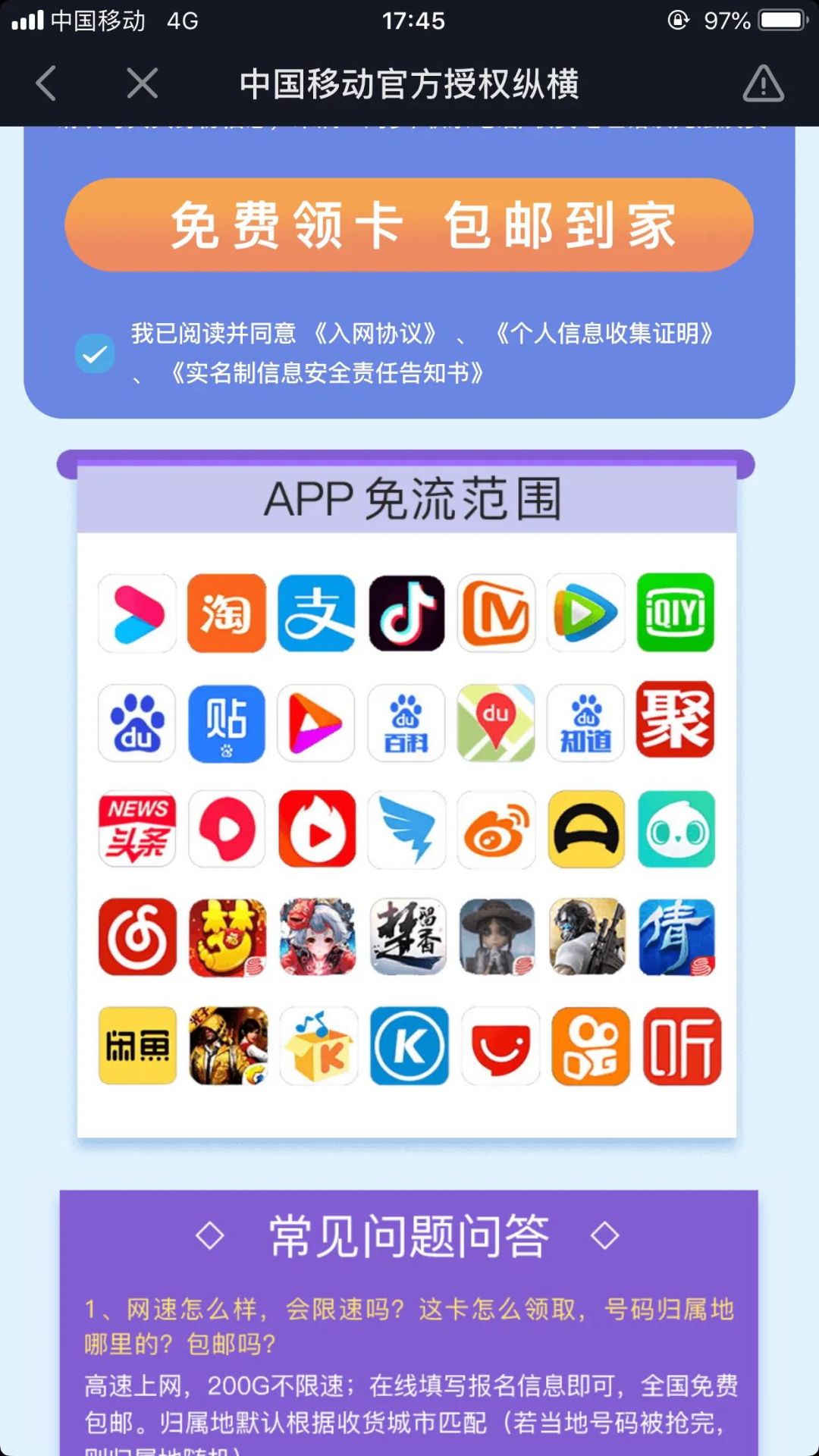Open 《实名制信息安全责任告知书》 link

tap(326, 373)
